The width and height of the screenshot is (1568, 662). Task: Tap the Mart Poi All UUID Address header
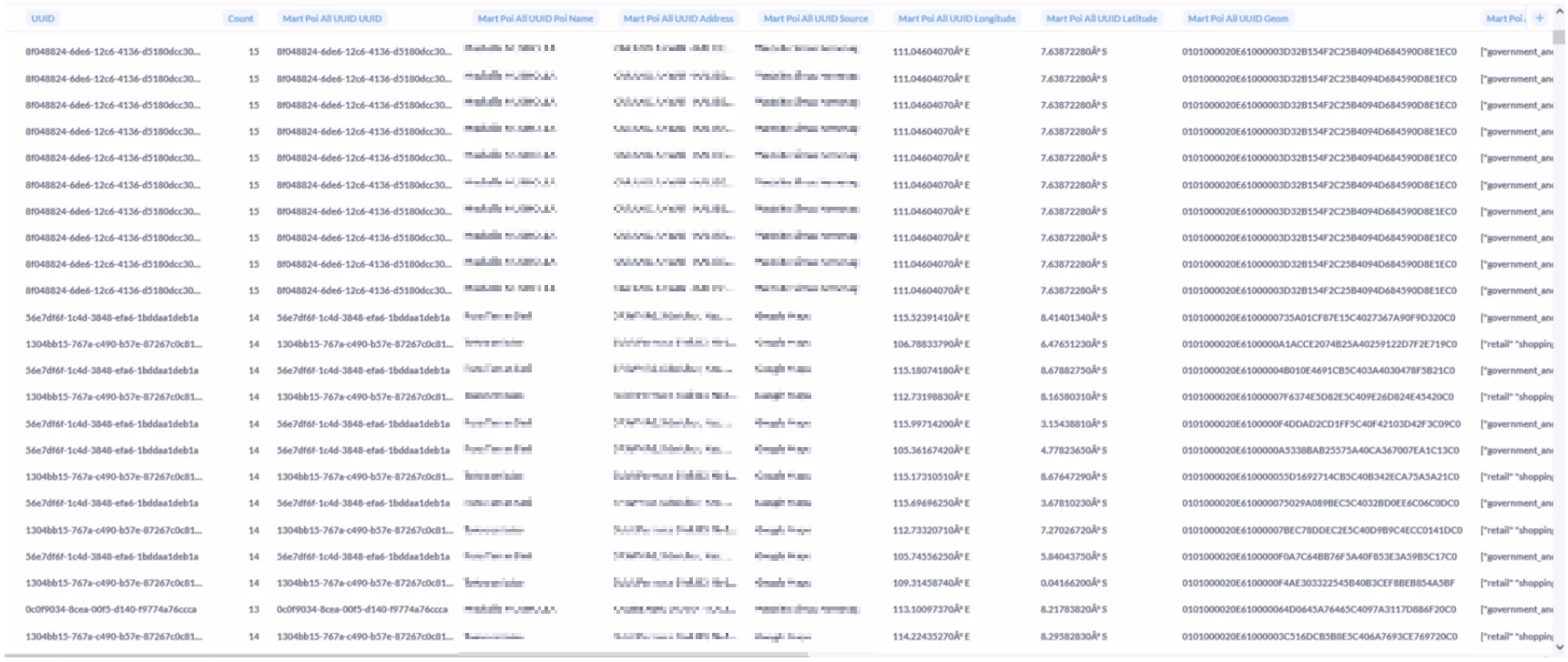pos(677,18)
